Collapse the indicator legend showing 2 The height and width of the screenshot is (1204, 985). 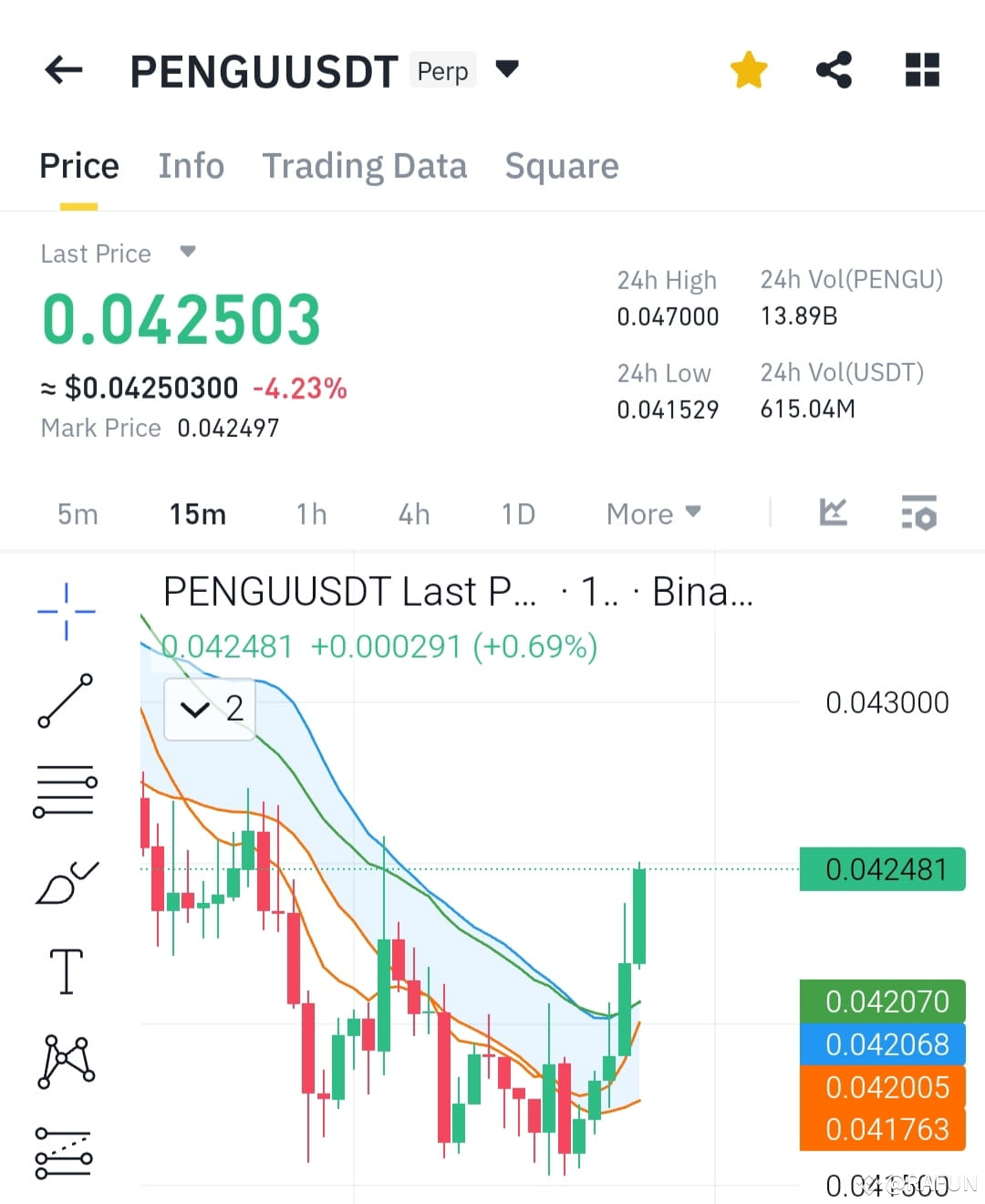coord(210,709)
